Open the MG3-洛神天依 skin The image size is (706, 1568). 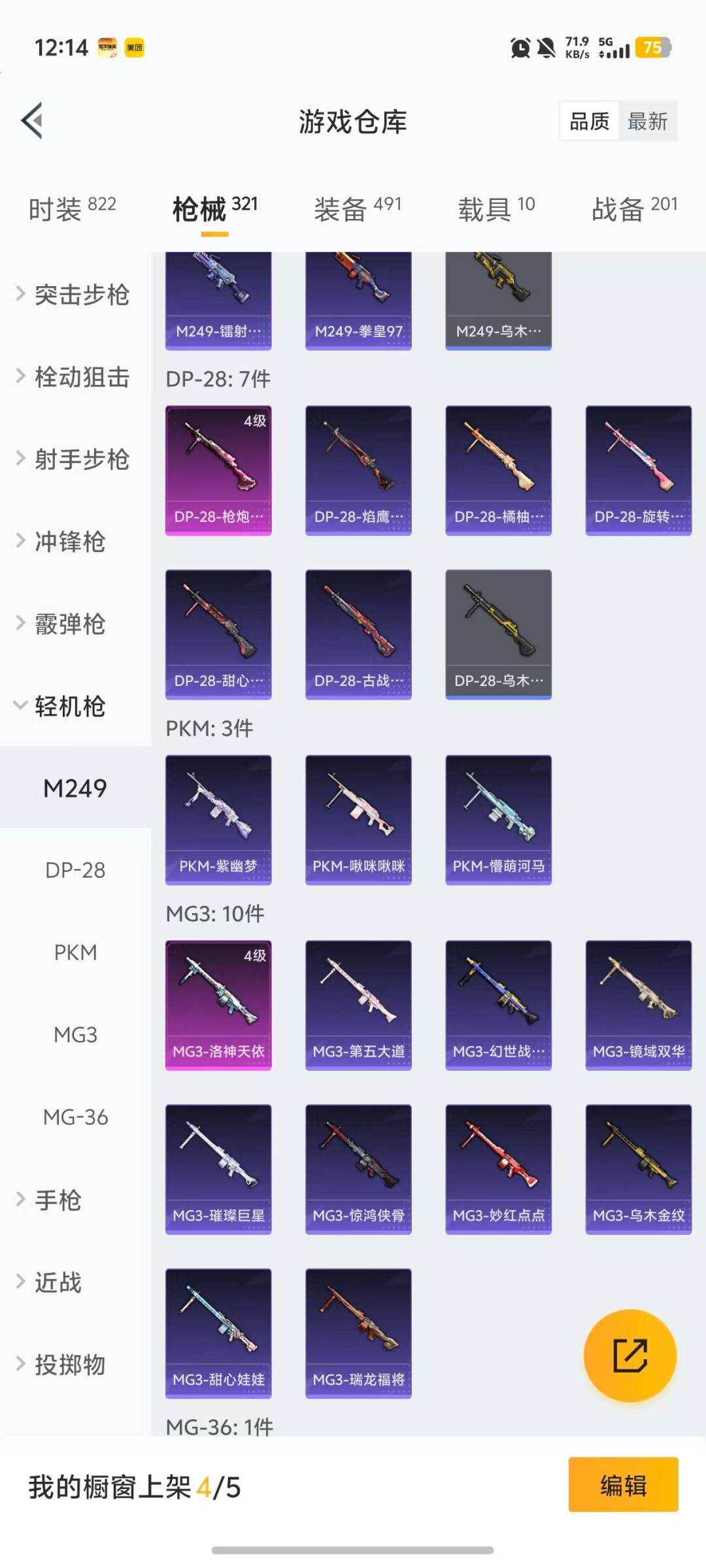click(218, 1005)
